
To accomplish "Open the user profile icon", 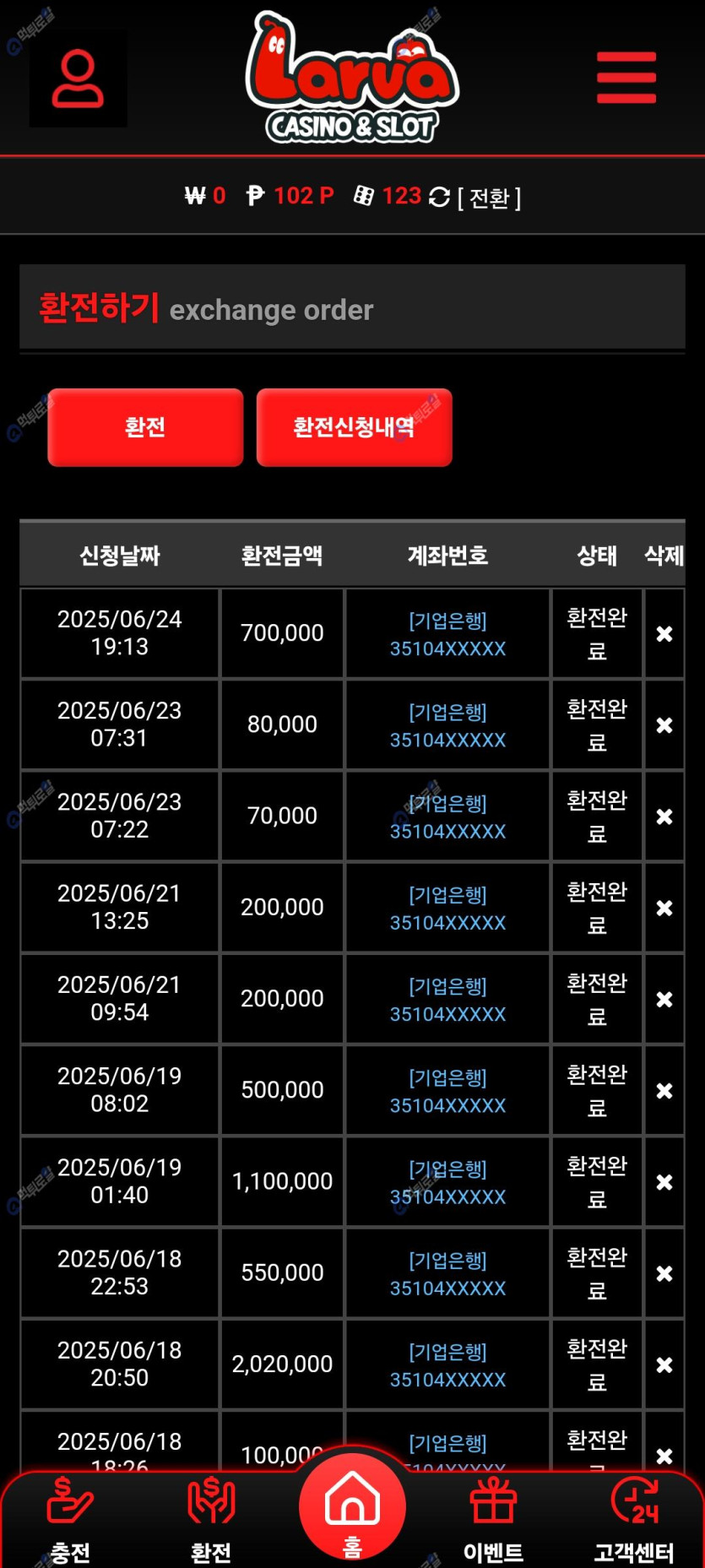I will click(78, 79).
